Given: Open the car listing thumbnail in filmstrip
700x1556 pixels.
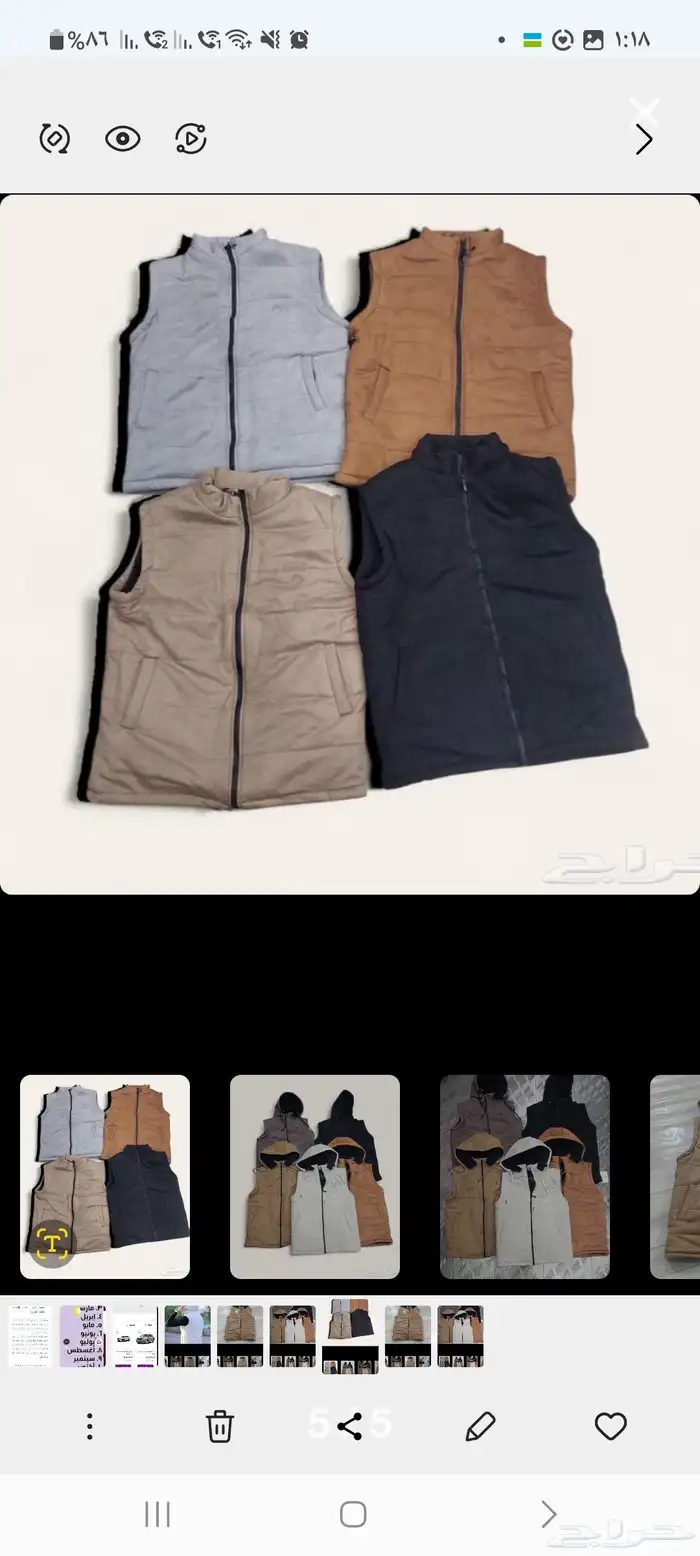Looking at the screenshot, I should pyautogui.click(x=135, y=1336).
